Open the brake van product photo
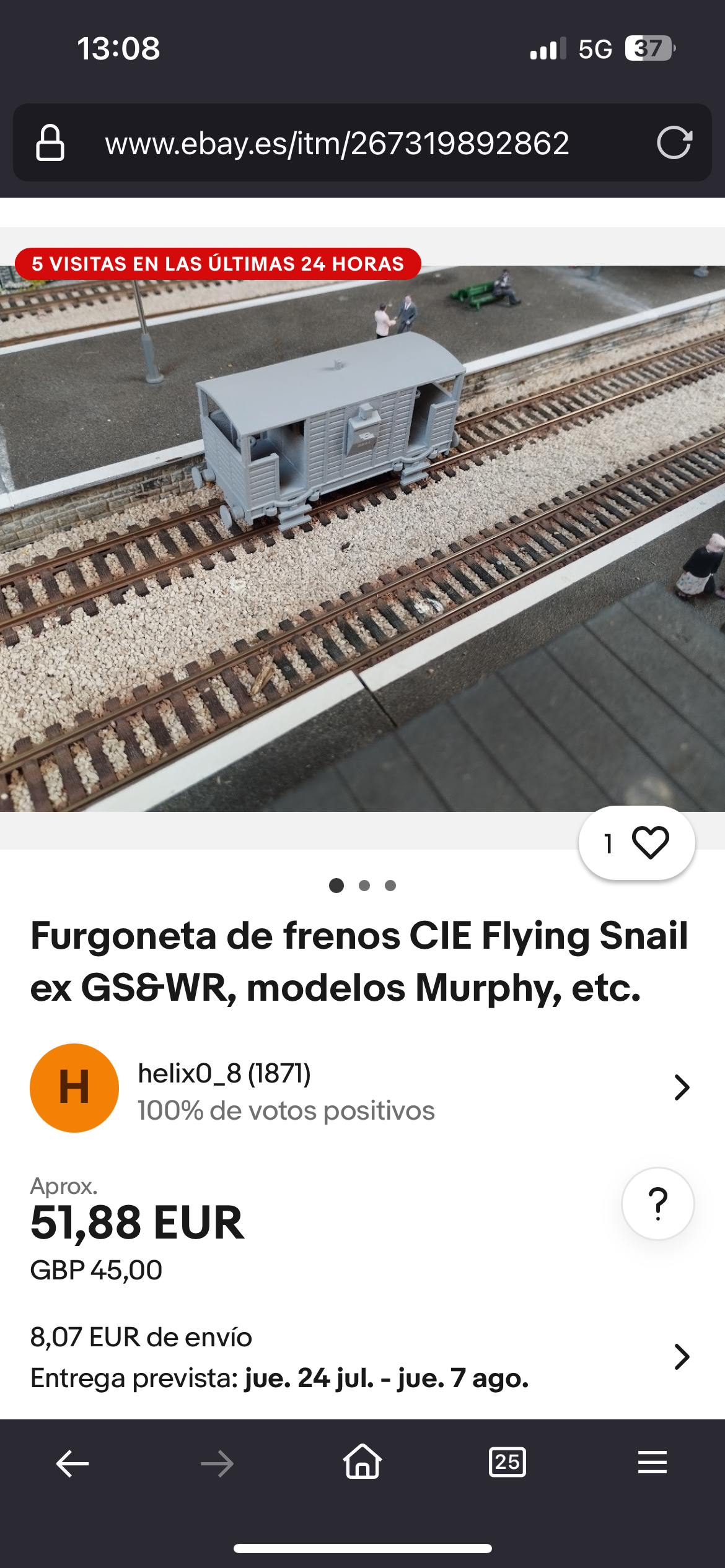This screenshot has height=1568, width=725. tap(362, 539)
